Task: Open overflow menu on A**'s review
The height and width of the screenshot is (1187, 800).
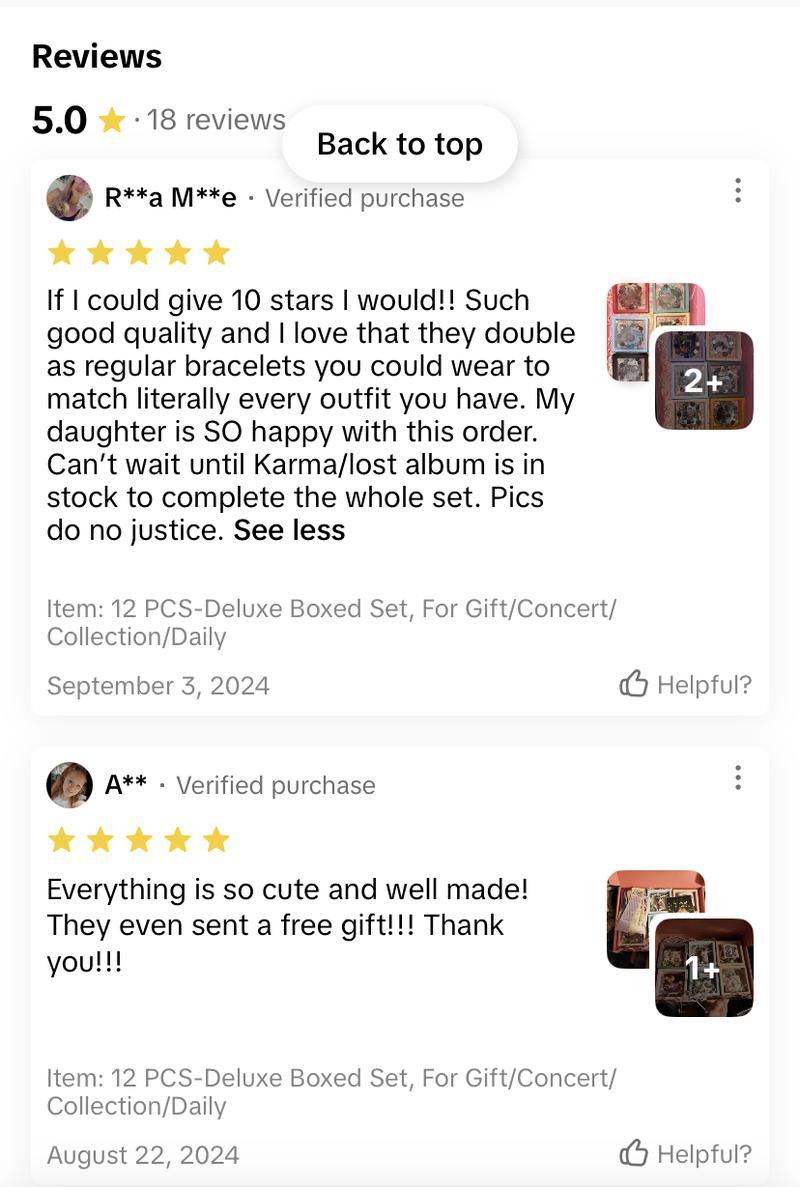Action: [x=737, y=777]
